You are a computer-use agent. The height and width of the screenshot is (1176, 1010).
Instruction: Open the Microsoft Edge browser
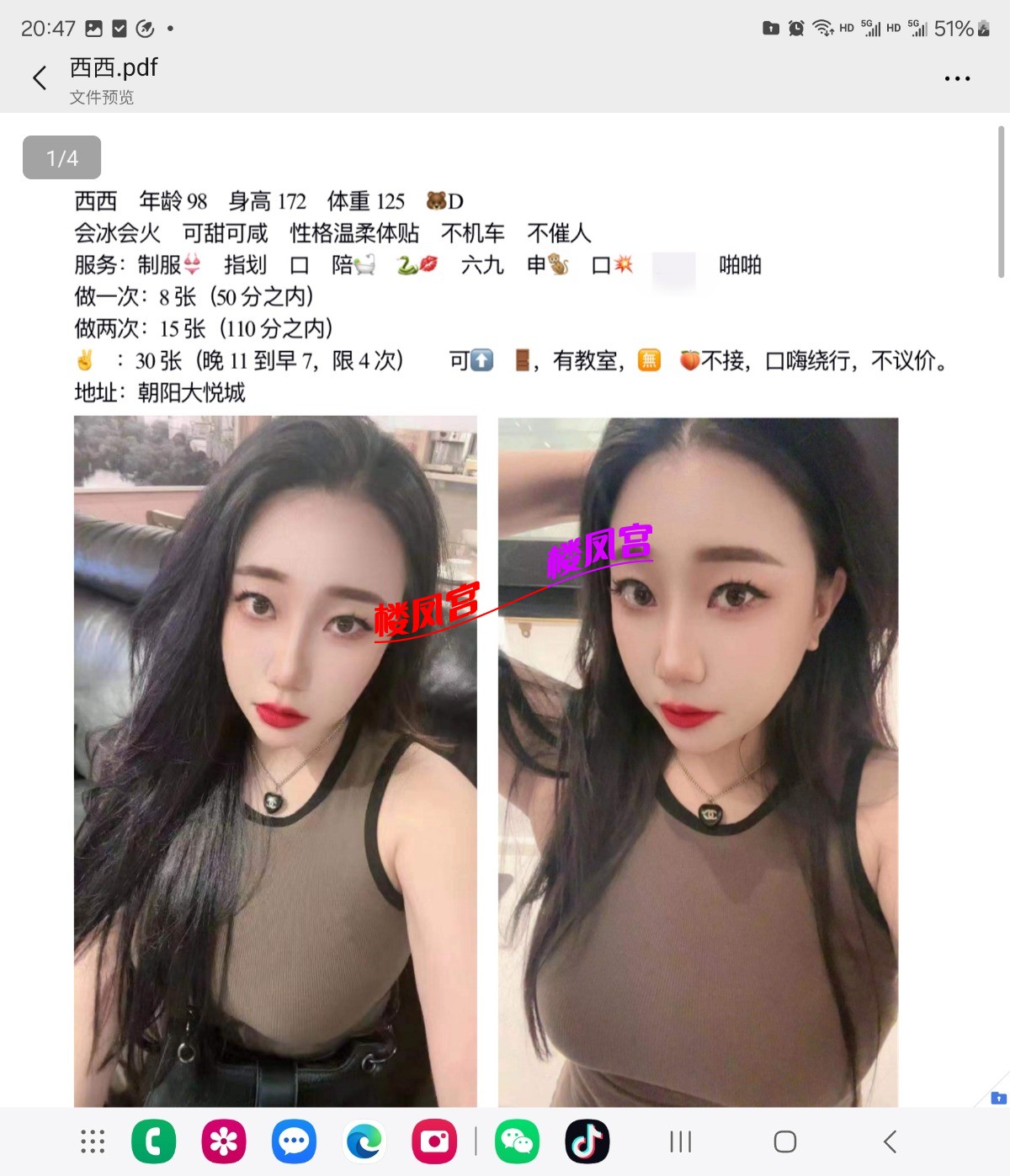(364, 1141)
